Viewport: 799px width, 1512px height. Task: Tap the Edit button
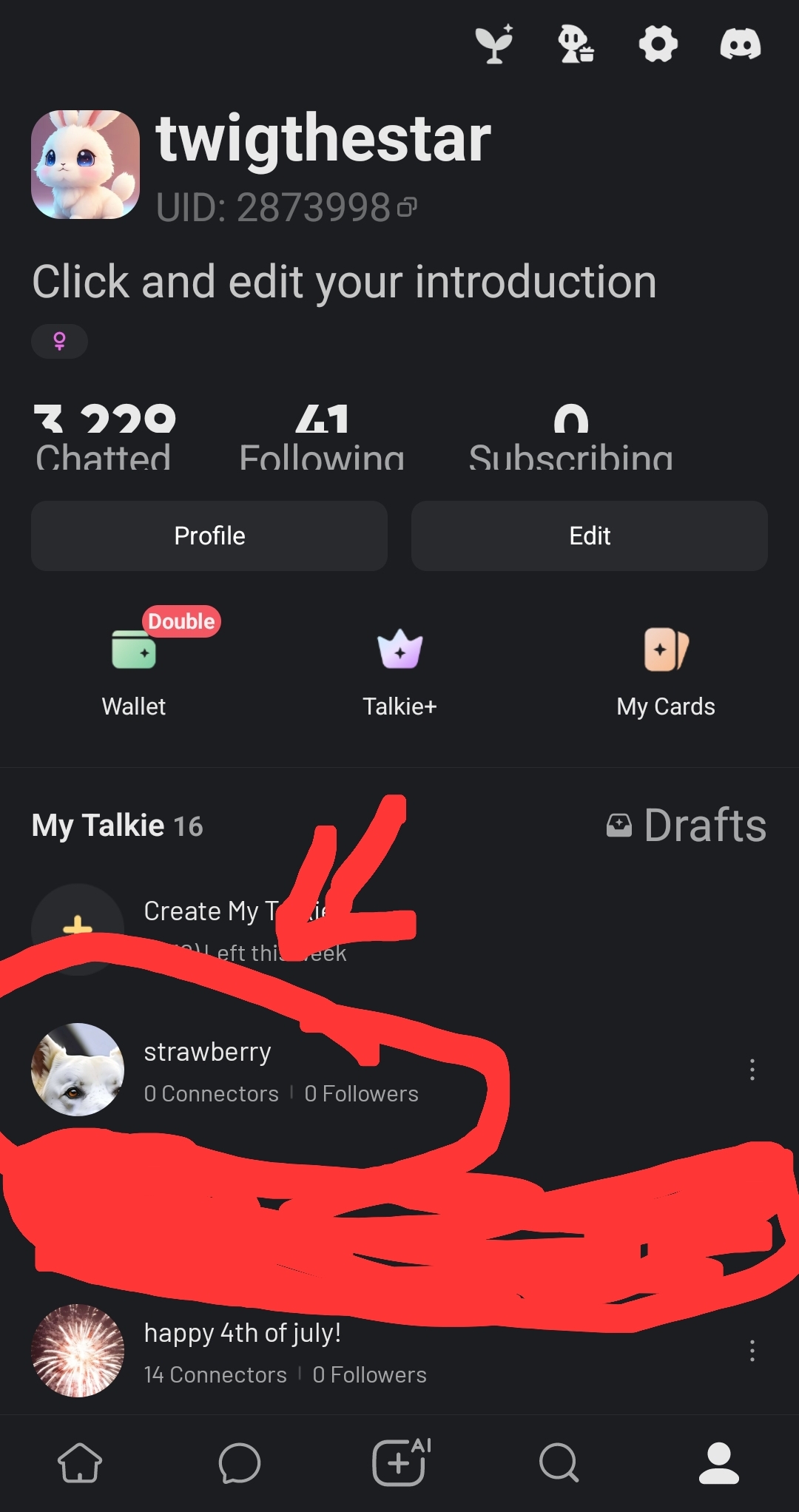tap(590, 536)
